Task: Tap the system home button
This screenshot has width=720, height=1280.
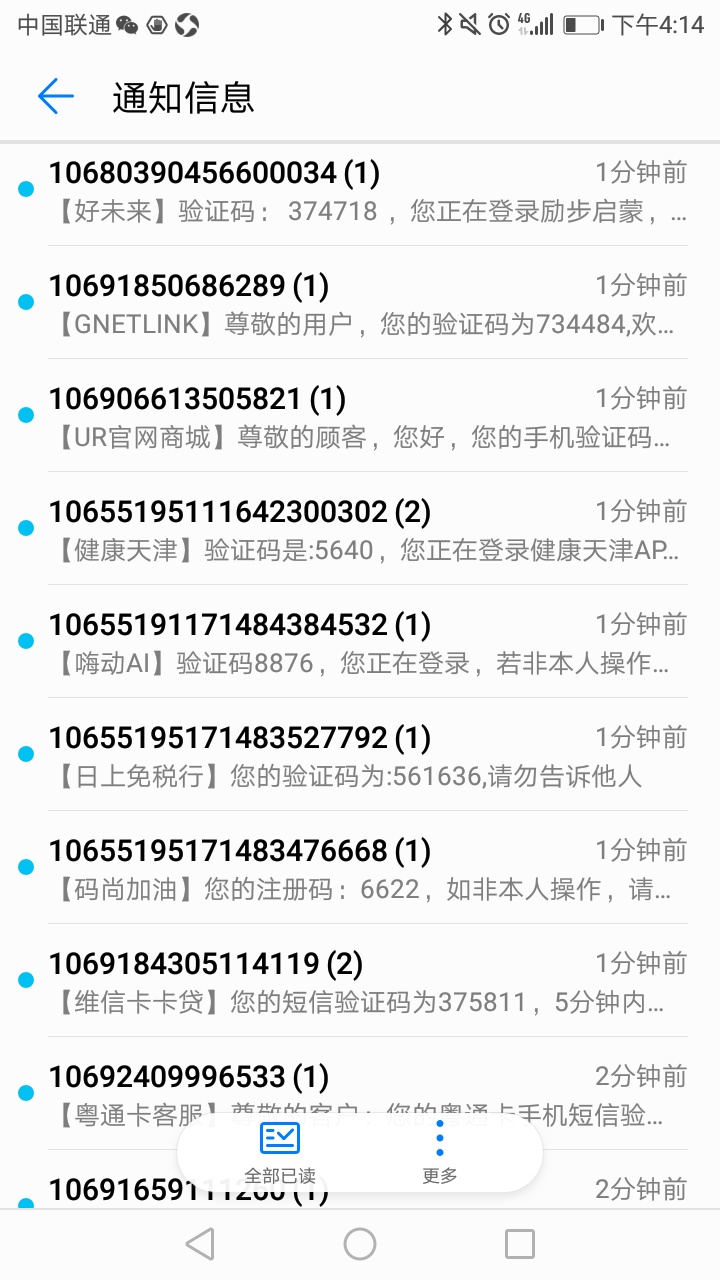Action: (x=360, y=1244)
